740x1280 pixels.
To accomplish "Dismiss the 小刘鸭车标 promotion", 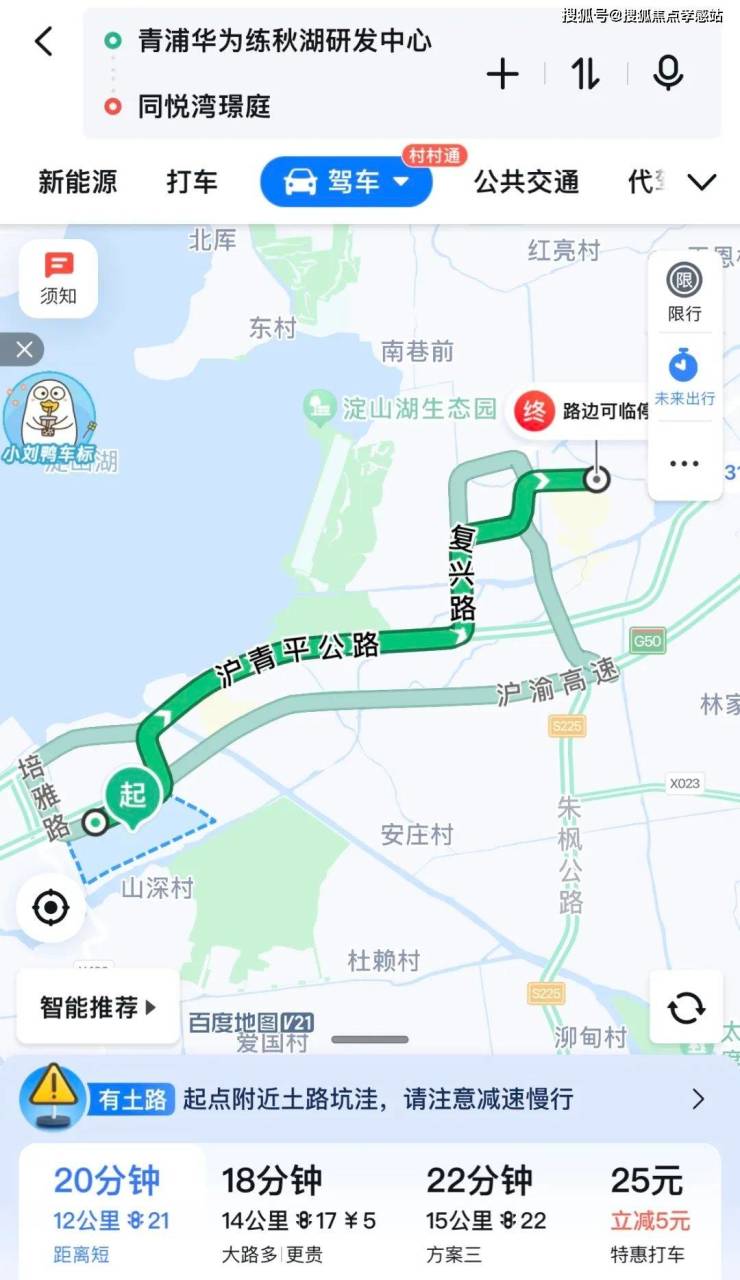I will point(24,349).
